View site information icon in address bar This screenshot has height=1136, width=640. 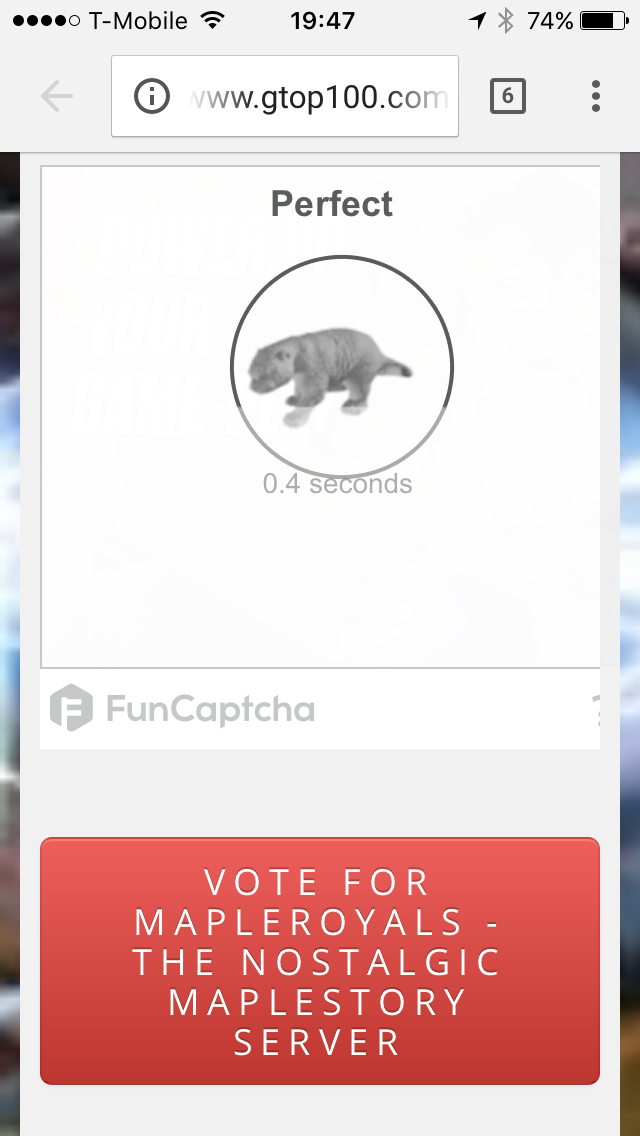click(152, 97)
